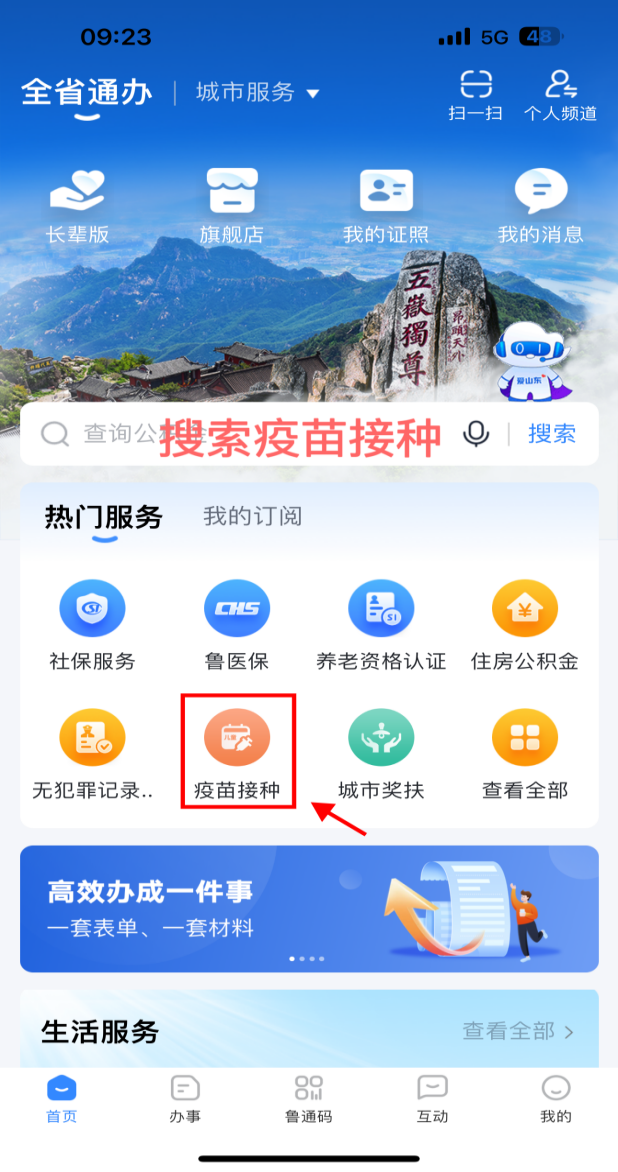618x1172 pixels.
Task: Open 长辈版 elder mode
Action: 77,206
